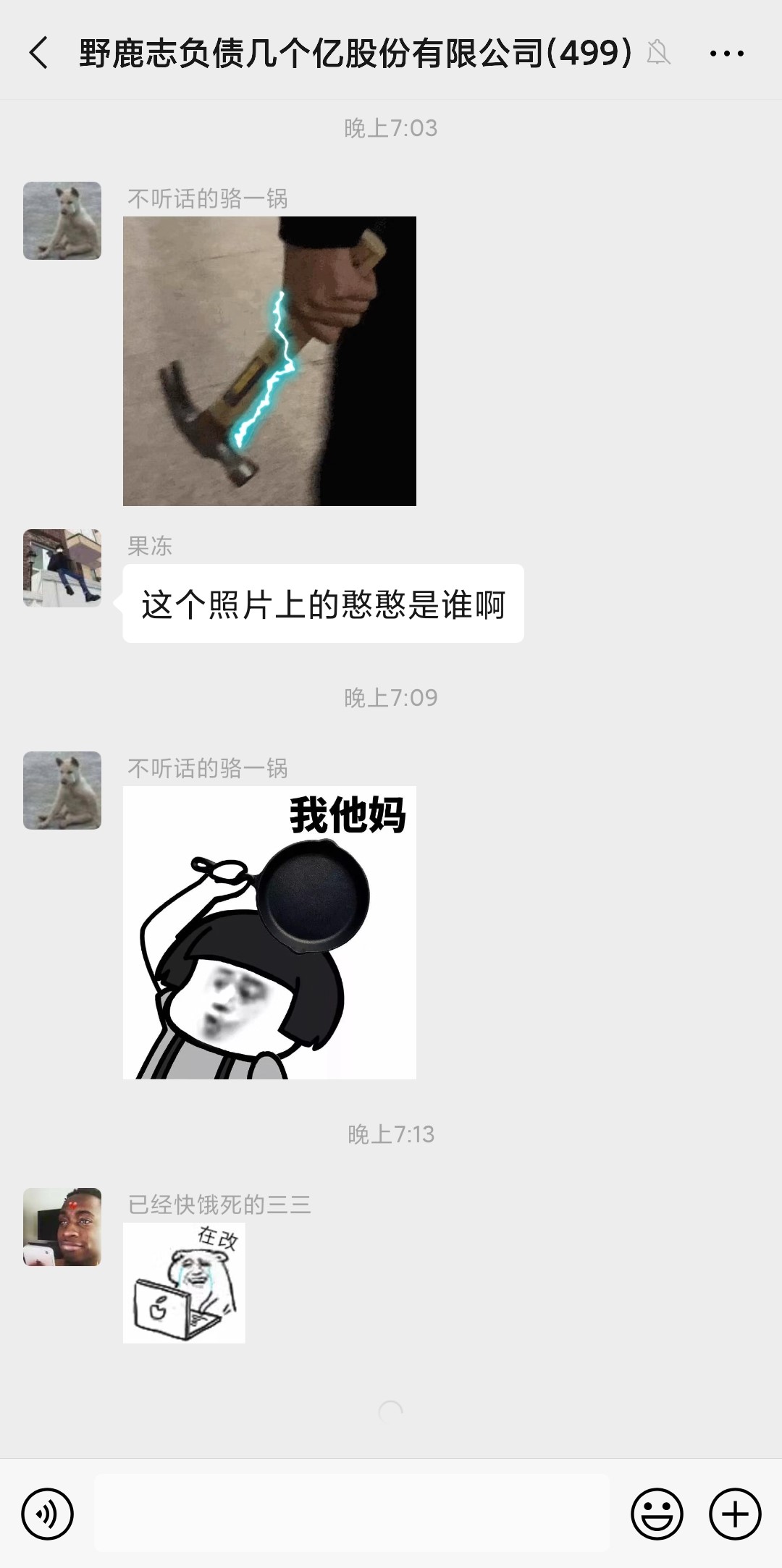Screen dimensions: 782x1568
Task: Switch to voice message input
Action: [48, 1514]
